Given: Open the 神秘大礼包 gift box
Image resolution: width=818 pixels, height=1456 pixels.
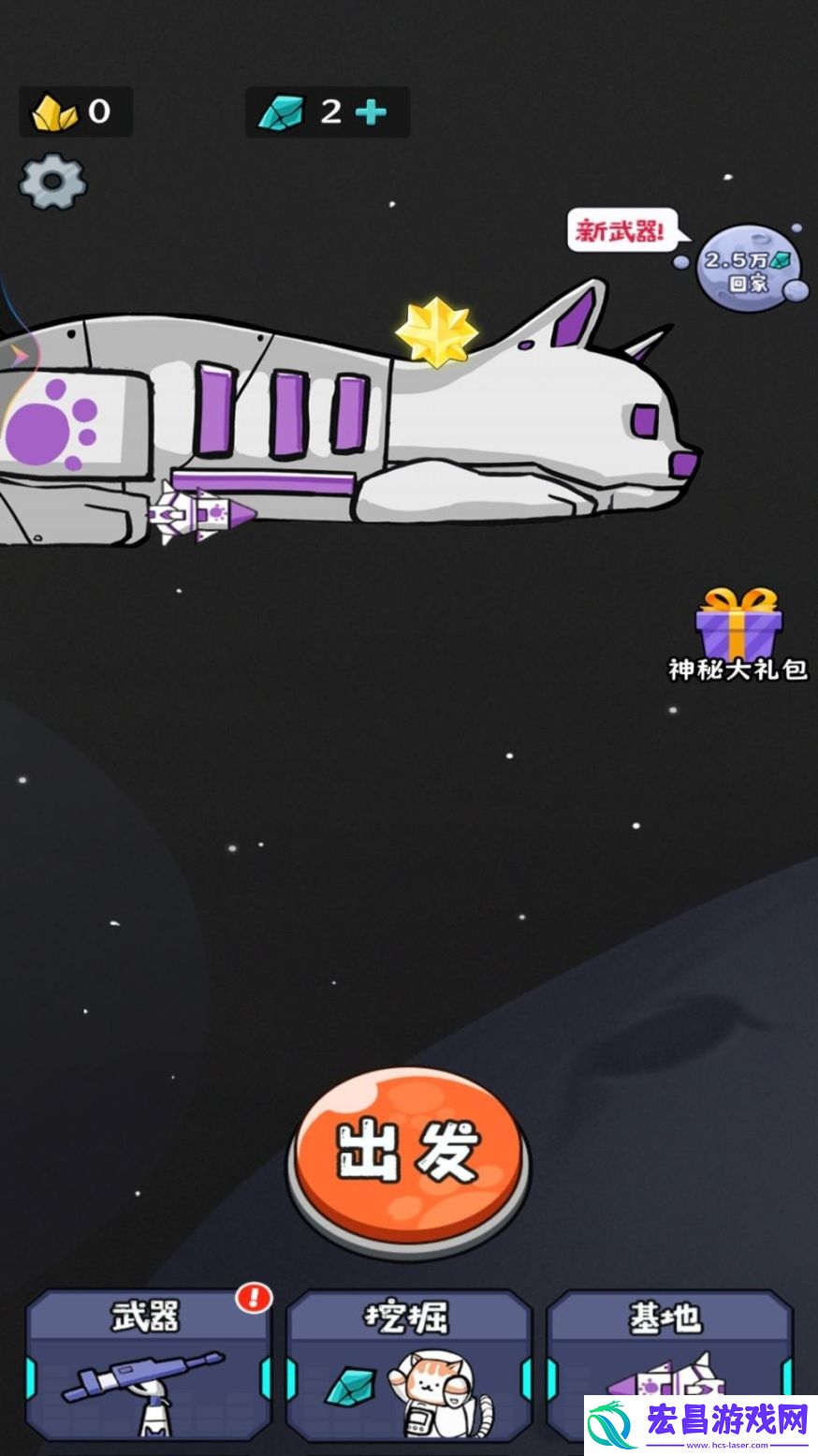Looking at the screenshot, I should point(738,625).
